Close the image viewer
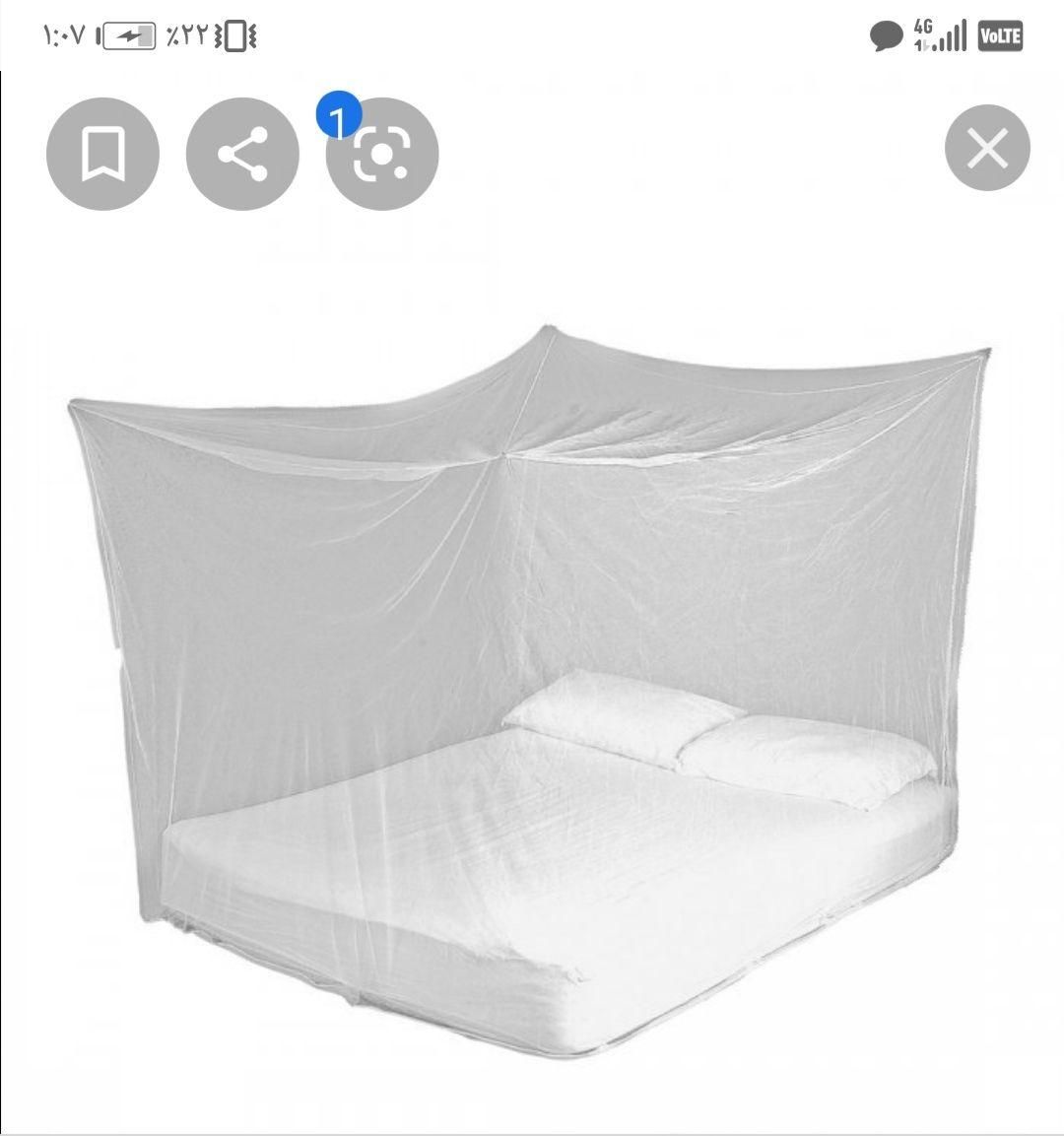The width and height of the screenshot is (1064, 1136). pos(987,148)
